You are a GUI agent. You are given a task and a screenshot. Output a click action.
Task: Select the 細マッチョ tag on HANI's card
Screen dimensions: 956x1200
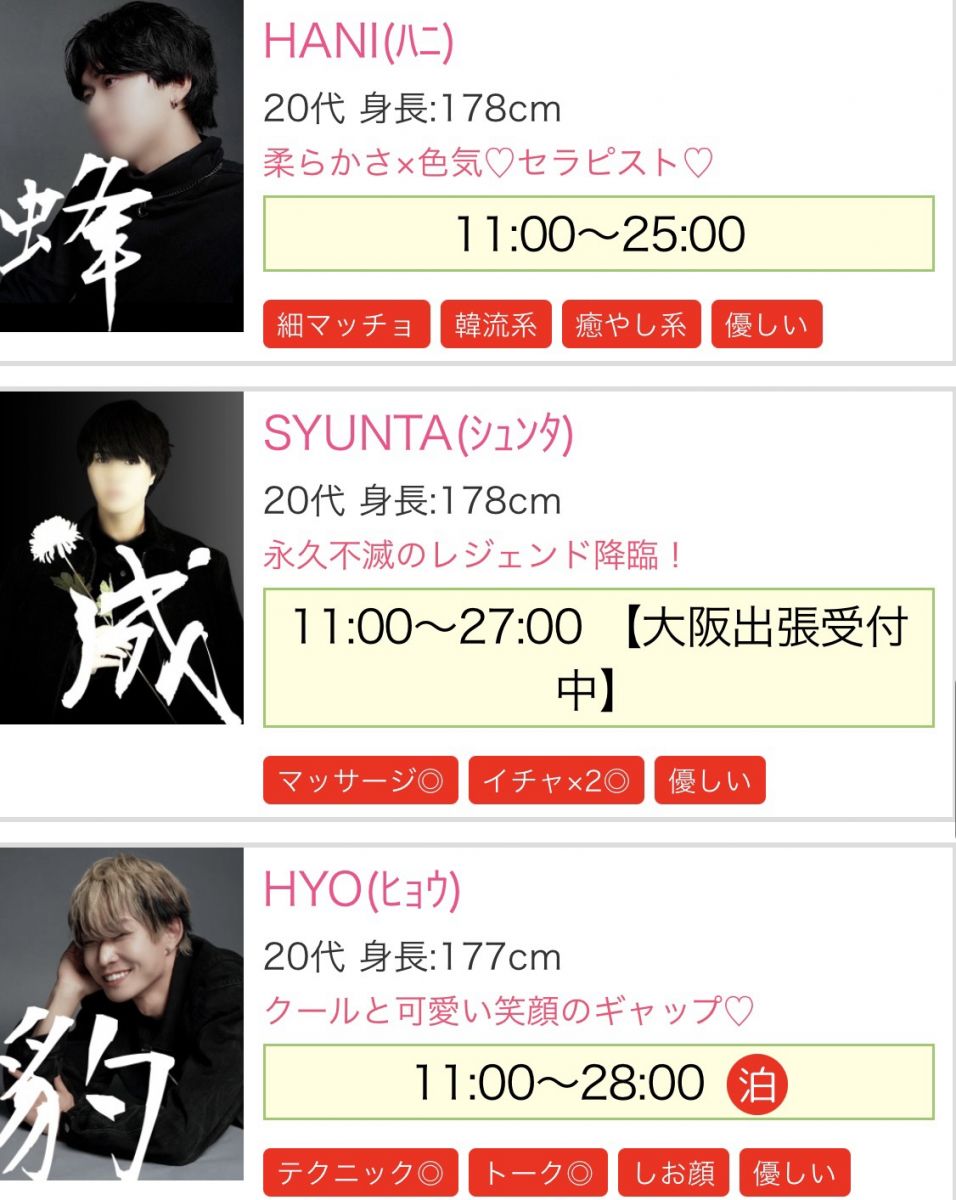tap(346, 325)
